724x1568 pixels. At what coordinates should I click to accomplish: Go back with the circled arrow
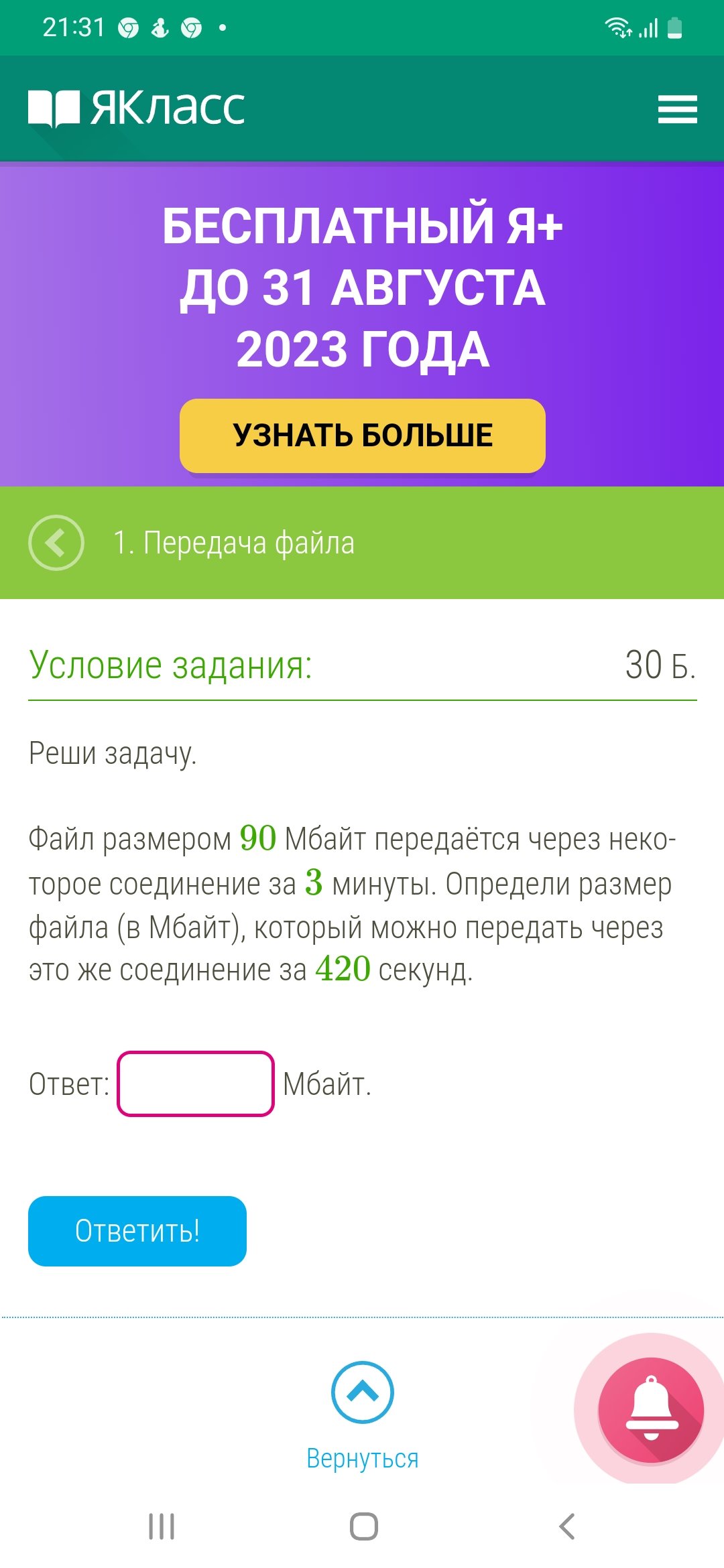pos(56,543)
